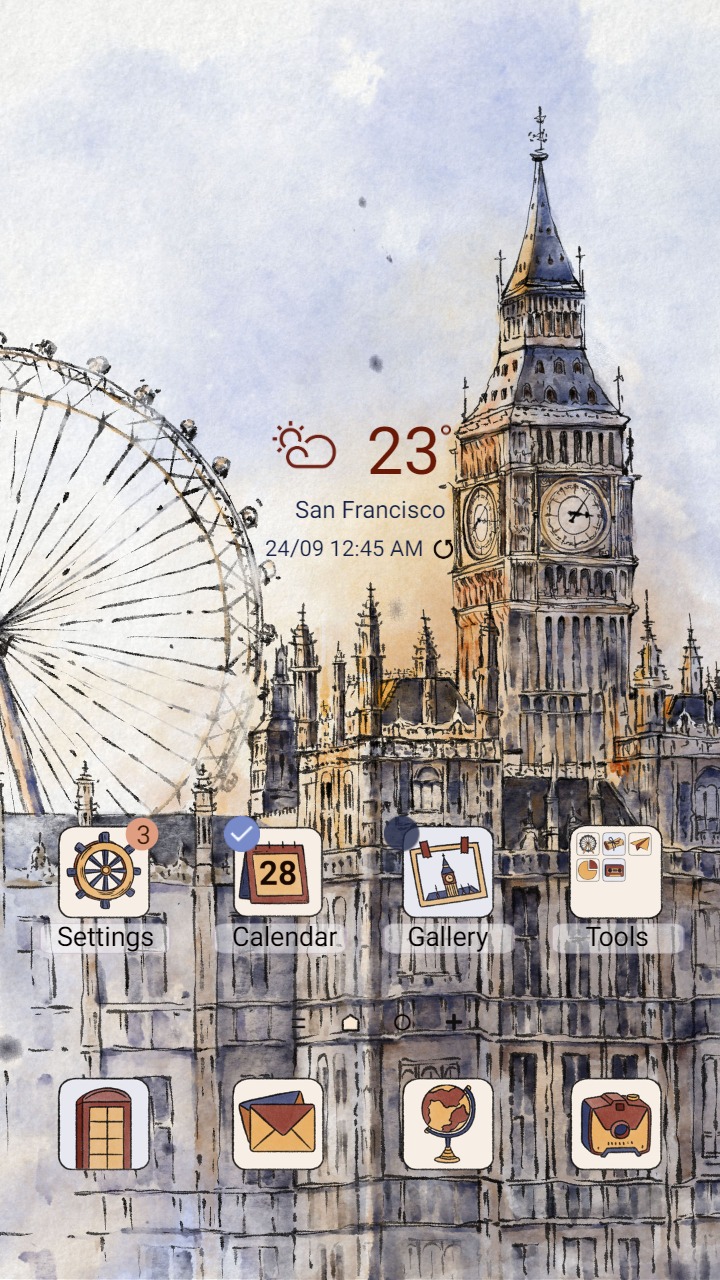Open the Gallery app with Big Ben photo
Screen dimensions: 720x1280
click(449, 870)
